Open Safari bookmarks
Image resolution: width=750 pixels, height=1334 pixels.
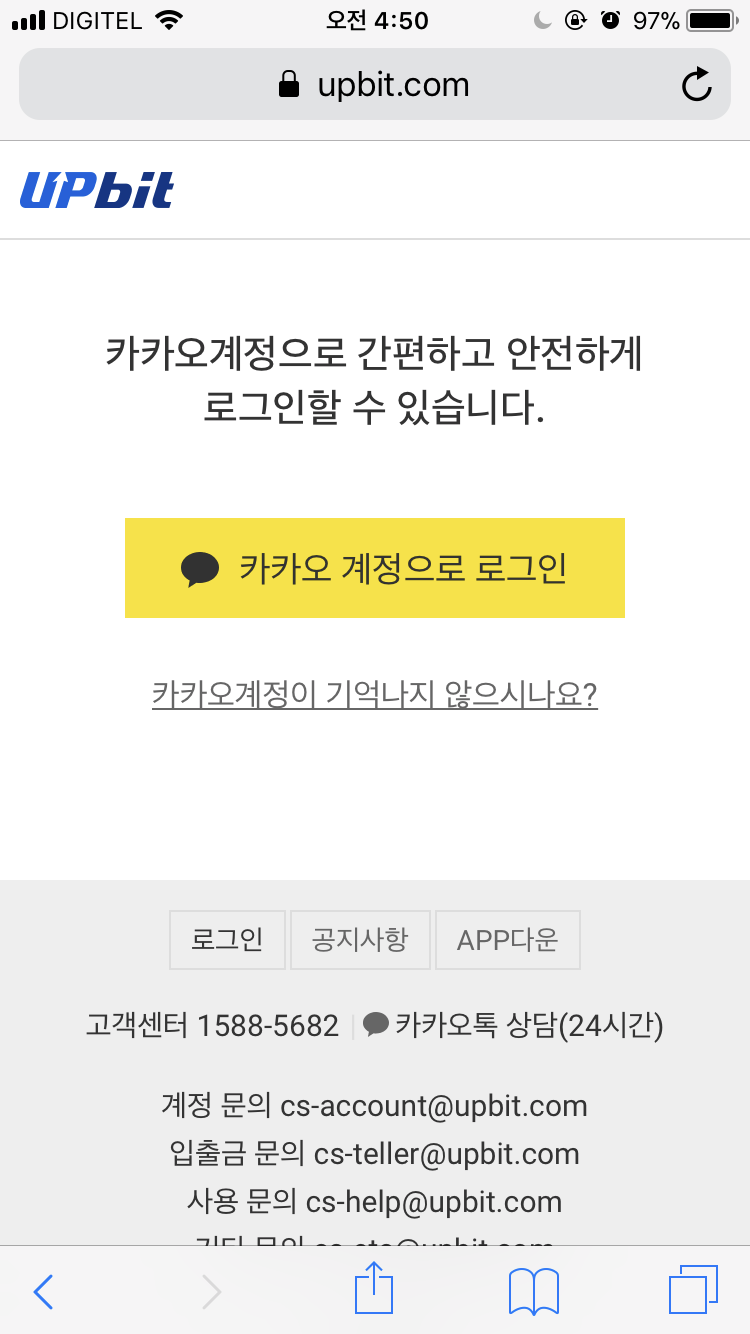tap(534, 1292)
